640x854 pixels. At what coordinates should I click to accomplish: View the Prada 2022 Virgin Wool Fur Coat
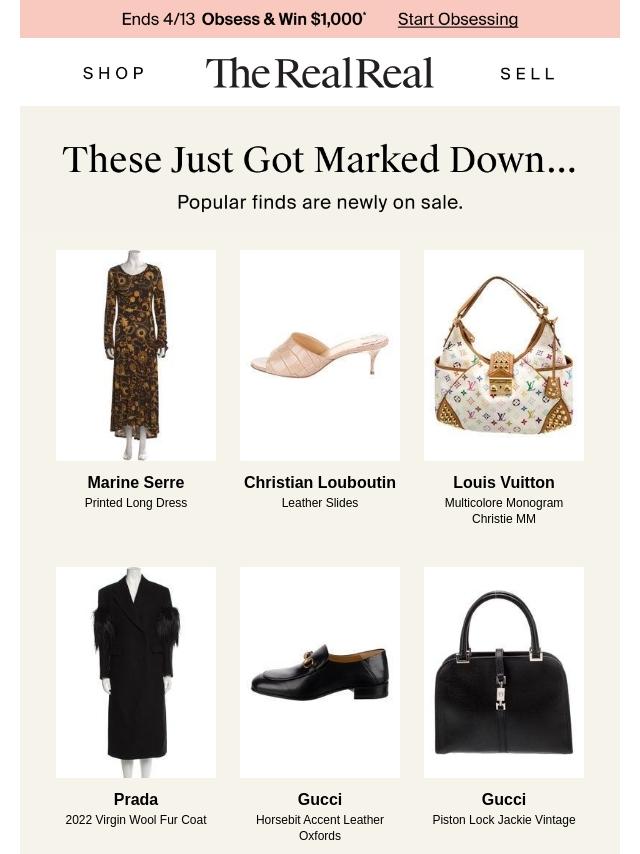(136, 672)
